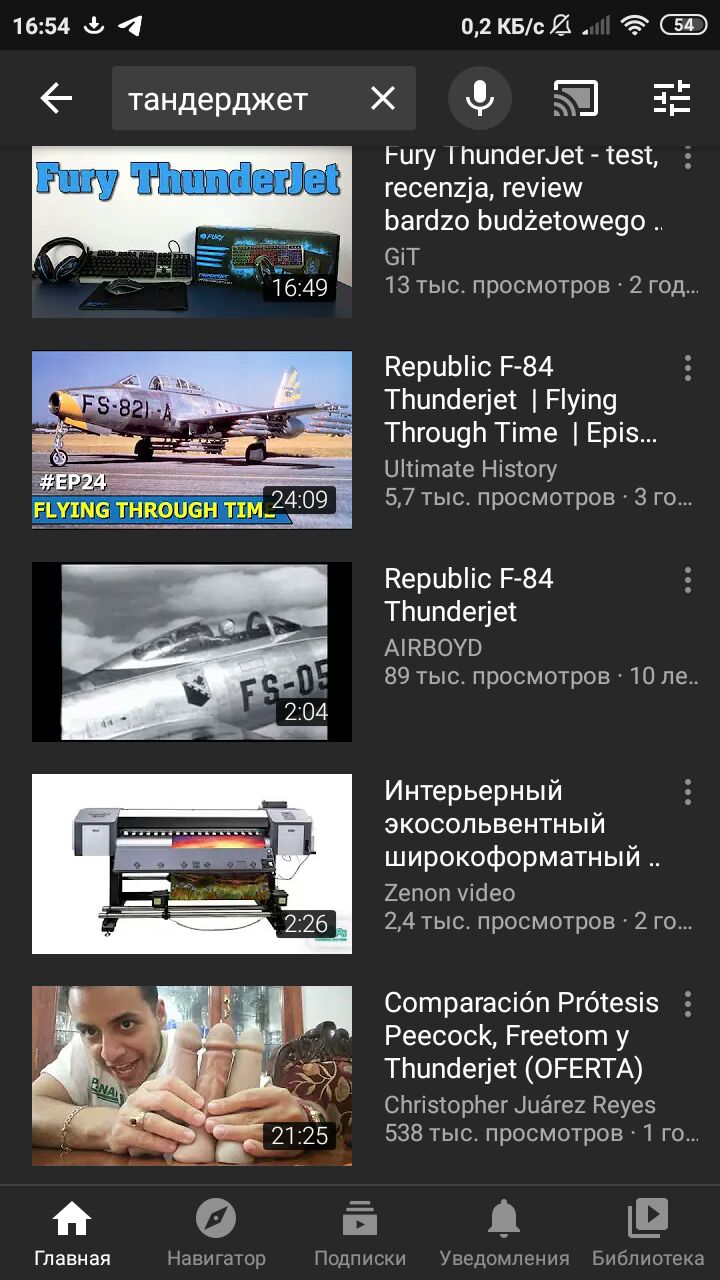Screen dimensions: 720x1280
Task: Open the Zenon video printer clip
Action: click(x=192, y=864)
